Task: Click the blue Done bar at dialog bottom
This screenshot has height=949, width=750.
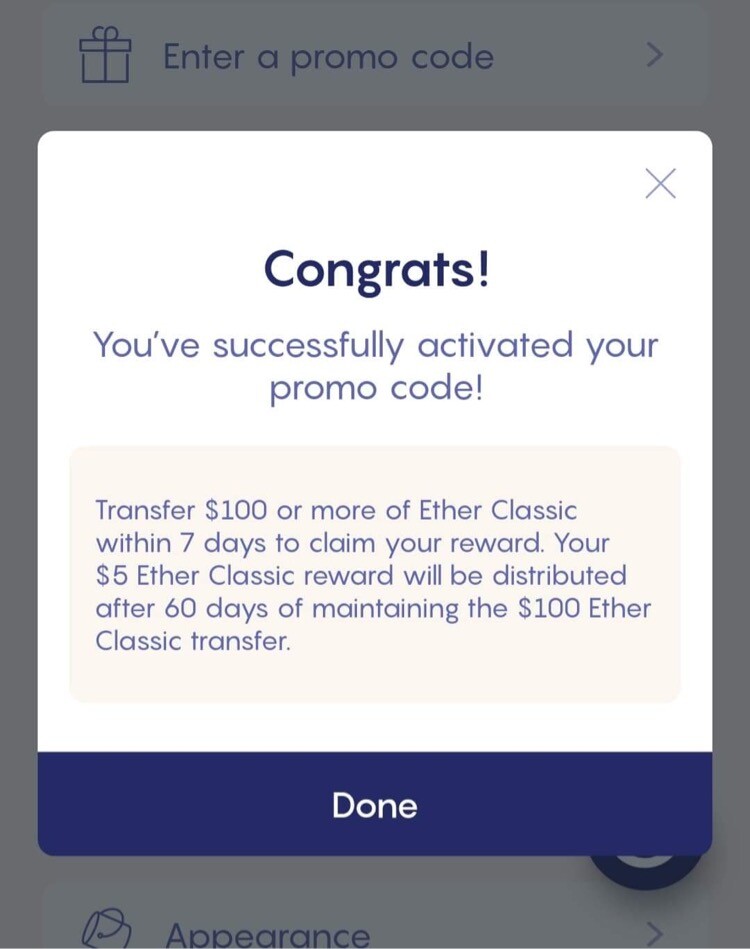Action: point(375,805)
